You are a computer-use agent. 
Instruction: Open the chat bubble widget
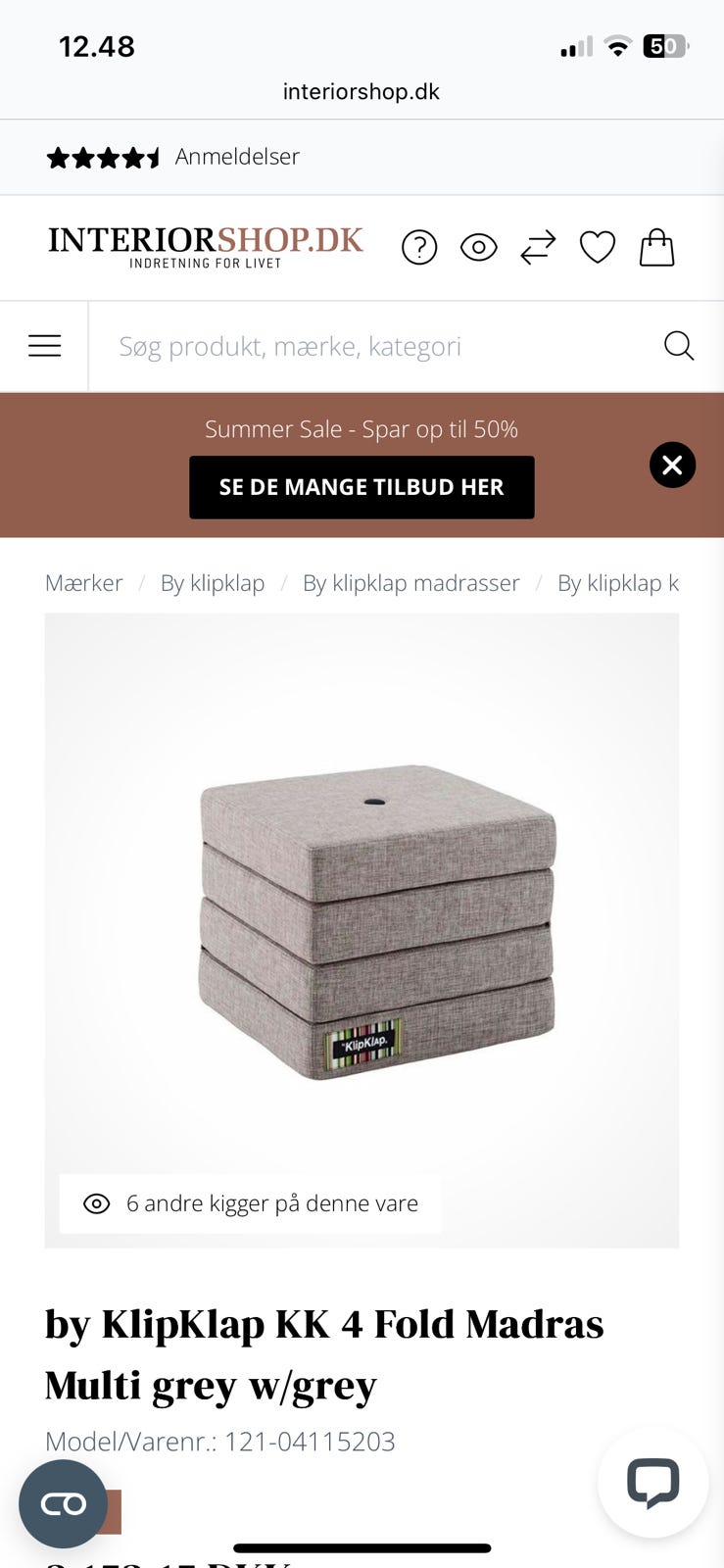[x=652, y=1483]
